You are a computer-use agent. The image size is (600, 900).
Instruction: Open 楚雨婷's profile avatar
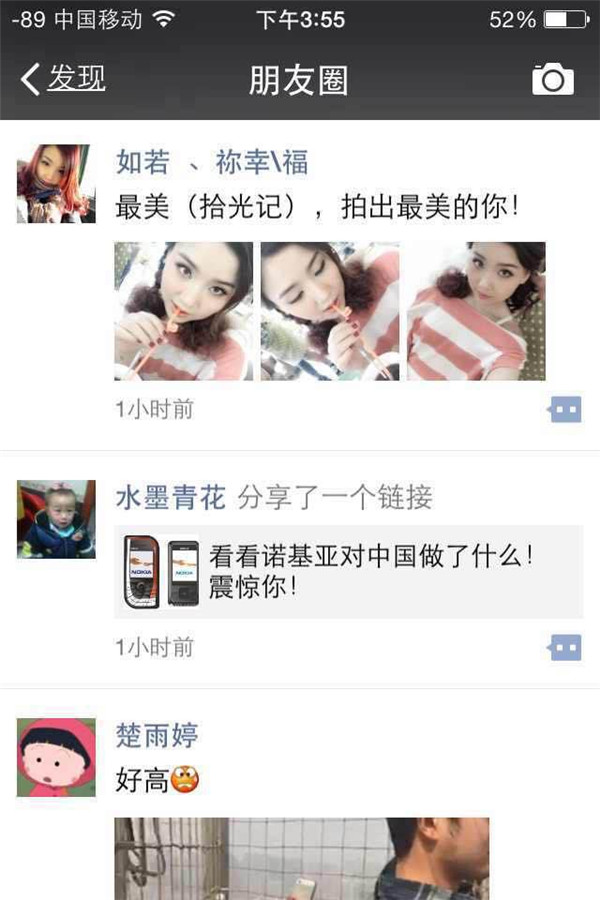[x=56, y=757]
